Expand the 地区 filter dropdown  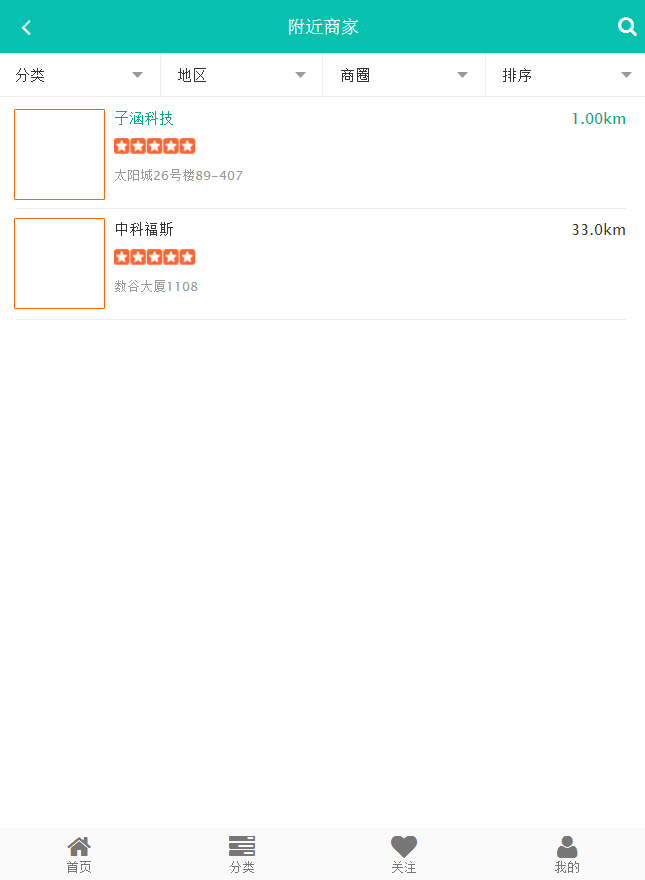pyautogui.click(x=241, y=75)
